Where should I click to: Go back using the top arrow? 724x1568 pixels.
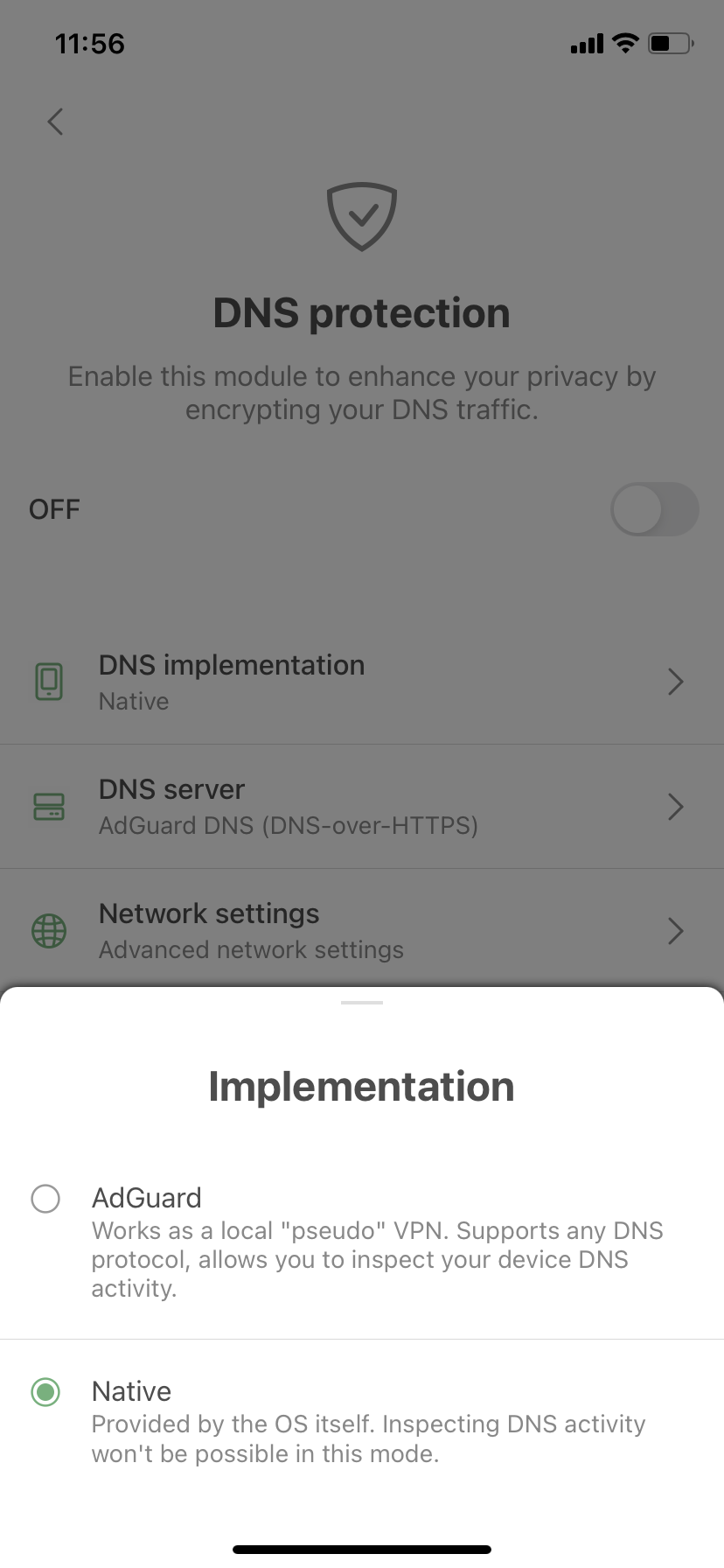pyautogui.click(x=56, y=122)
